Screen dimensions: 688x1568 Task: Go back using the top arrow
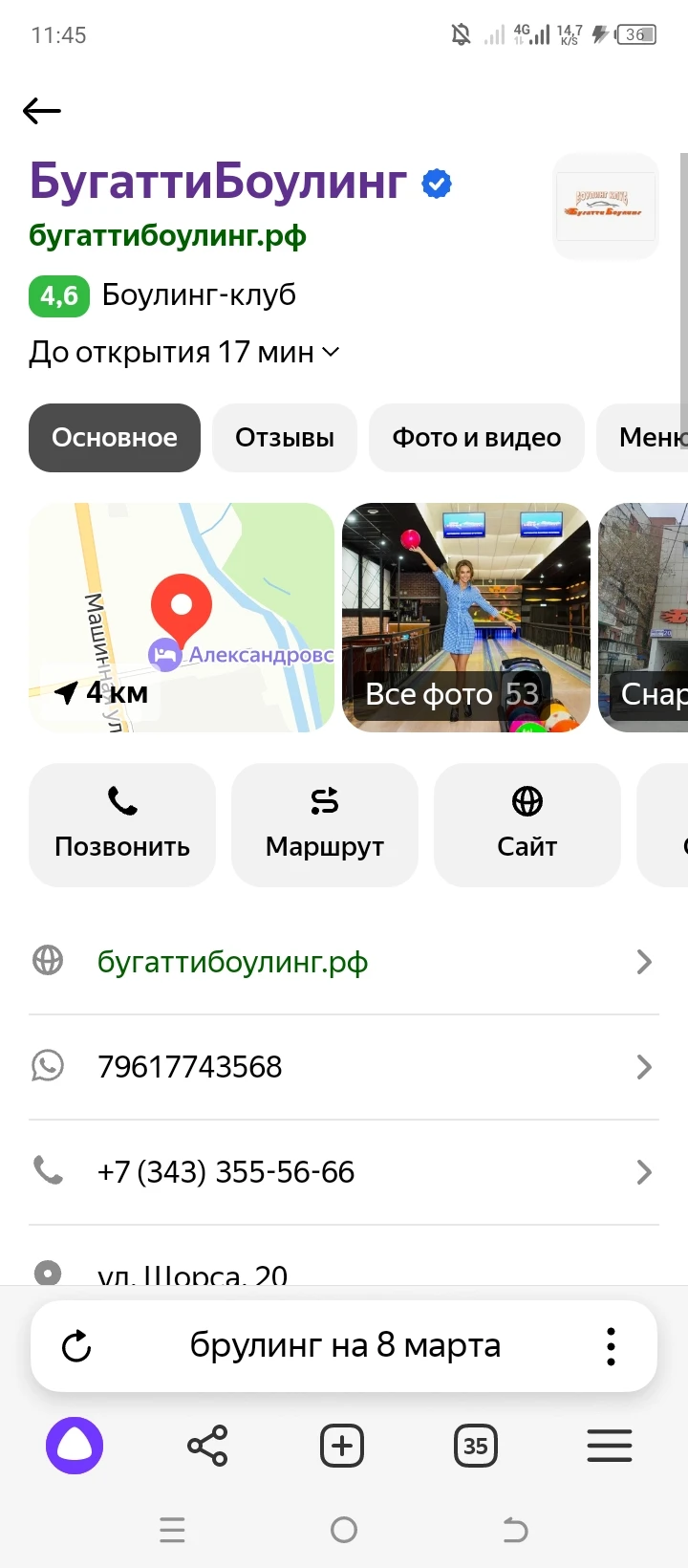point(42,111)
